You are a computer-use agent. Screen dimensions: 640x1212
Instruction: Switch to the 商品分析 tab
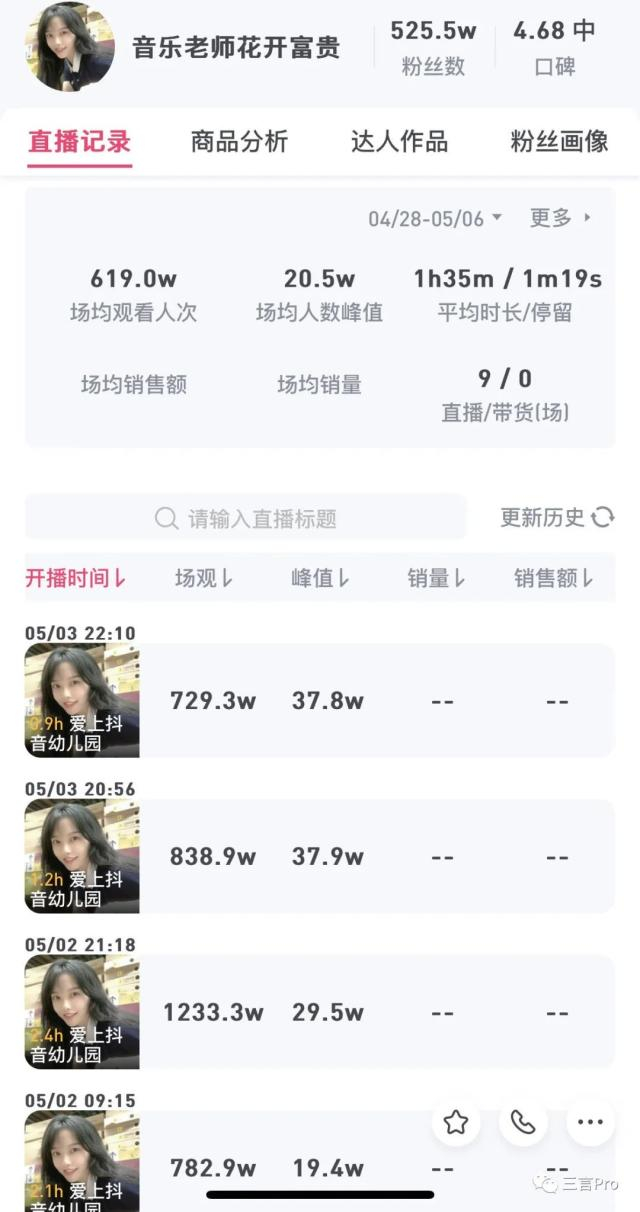click(x=239, y=141)
